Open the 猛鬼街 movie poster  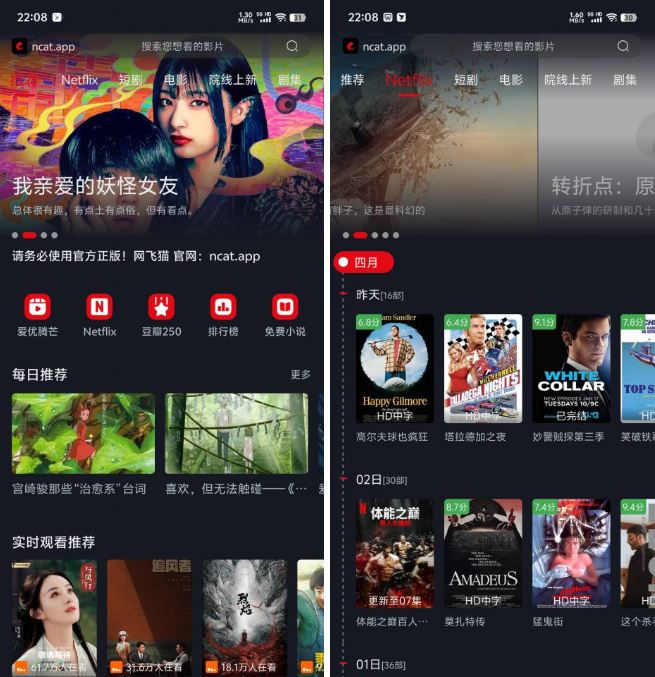coord(571,553)
